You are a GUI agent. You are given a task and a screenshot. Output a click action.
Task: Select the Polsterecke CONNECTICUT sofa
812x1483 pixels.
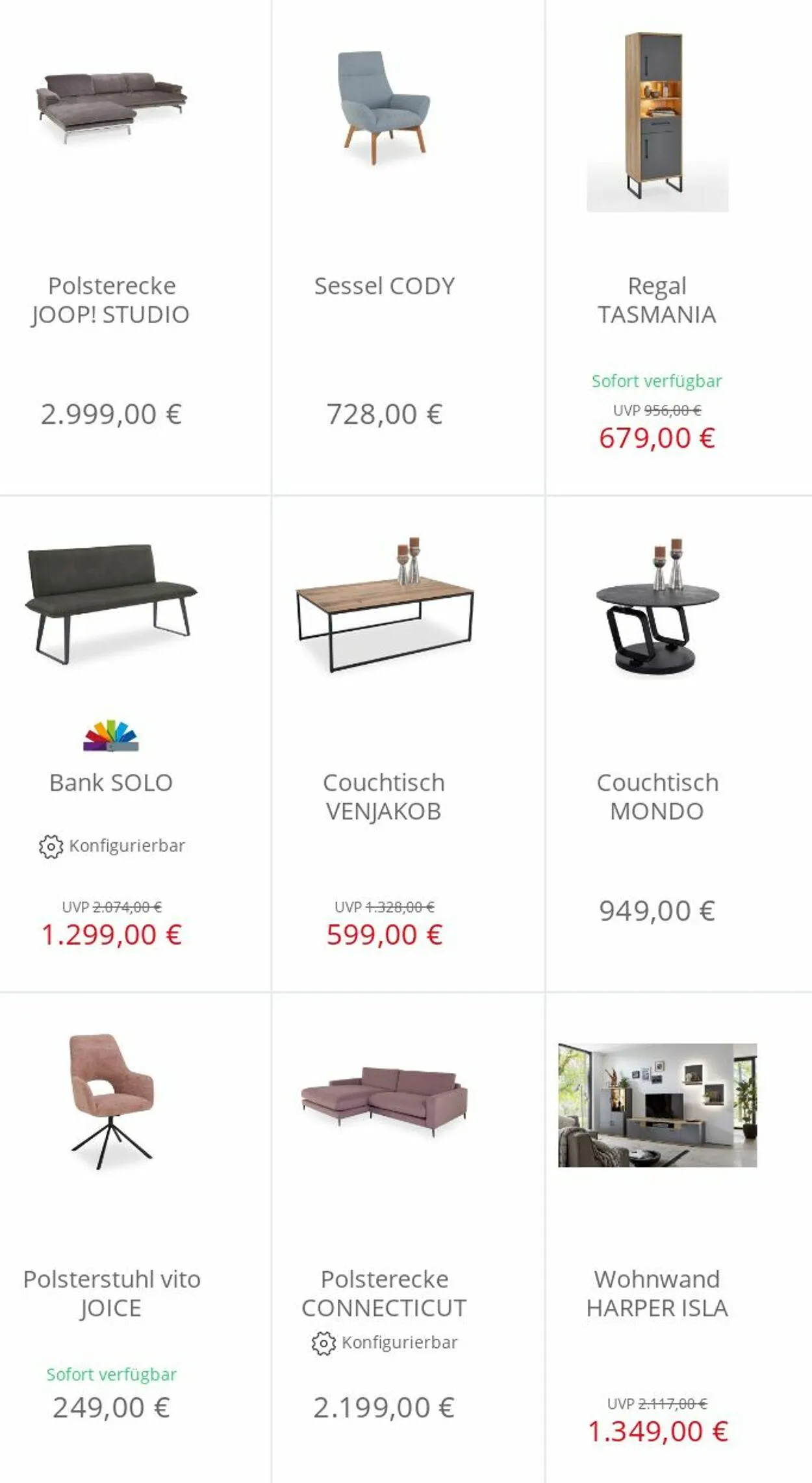[x=384, y=1293]
